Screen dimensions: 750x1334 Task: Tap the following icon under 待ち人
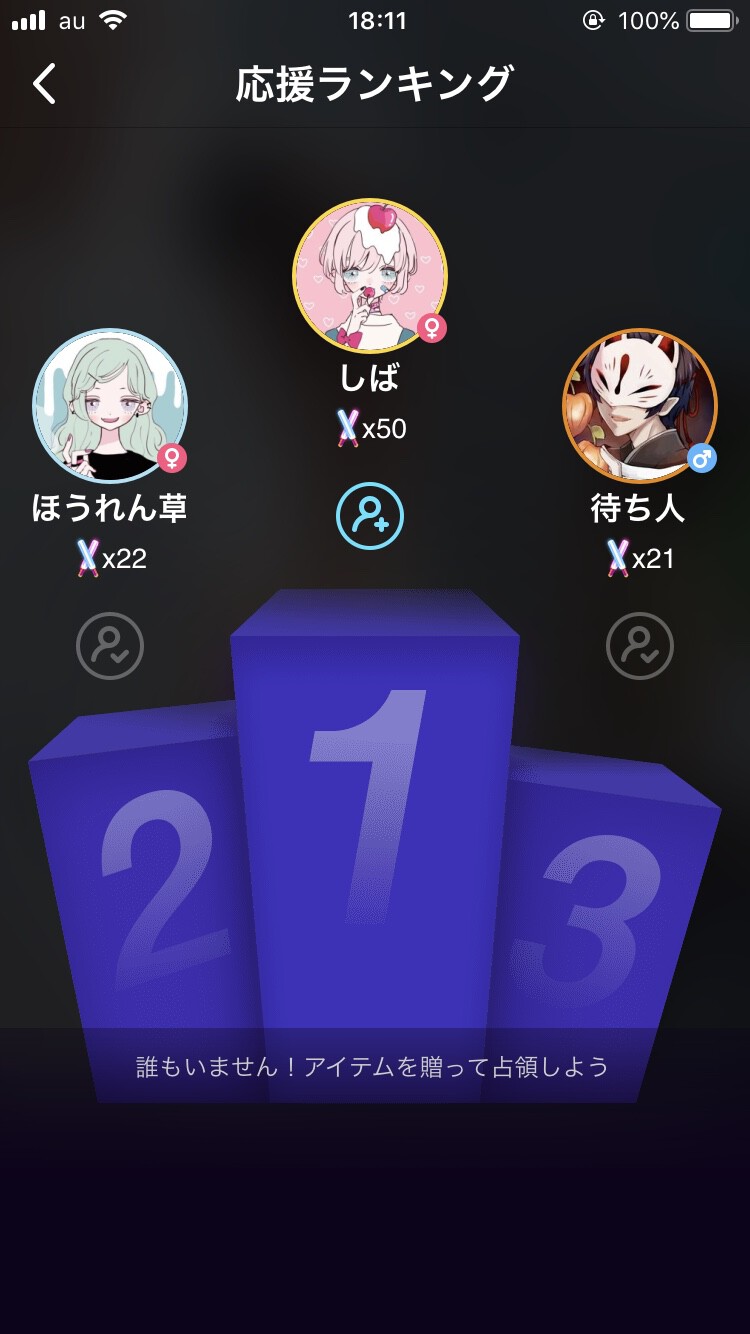pos(640,646)
